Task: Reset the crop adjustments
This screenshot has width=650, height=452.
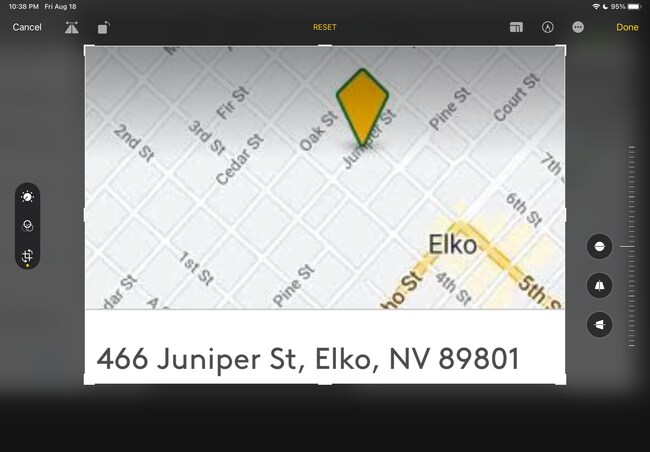Action: coord(325,28)
